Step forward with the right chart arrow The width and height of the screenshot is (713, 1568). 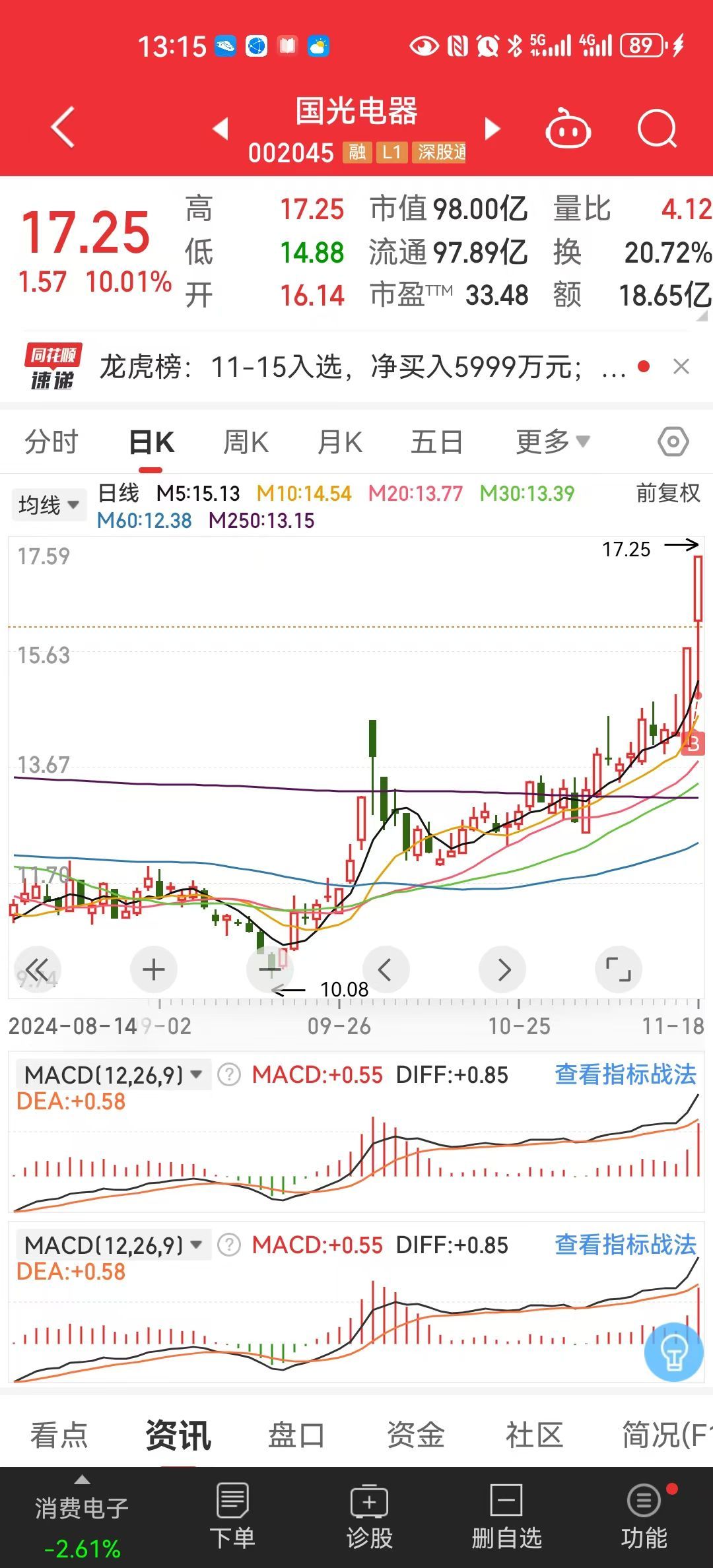(503, 969)
